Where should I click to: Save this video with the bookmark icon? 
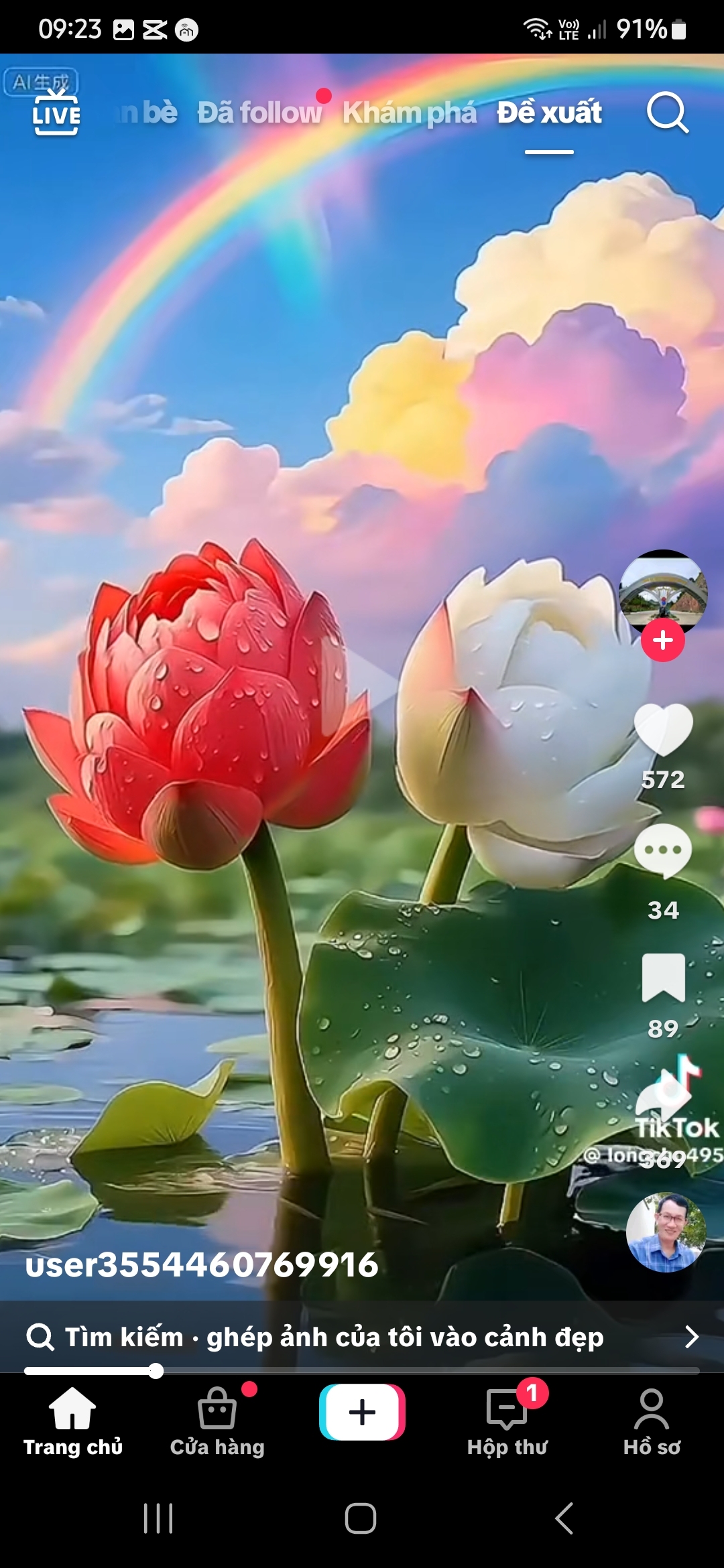[662, 978]
